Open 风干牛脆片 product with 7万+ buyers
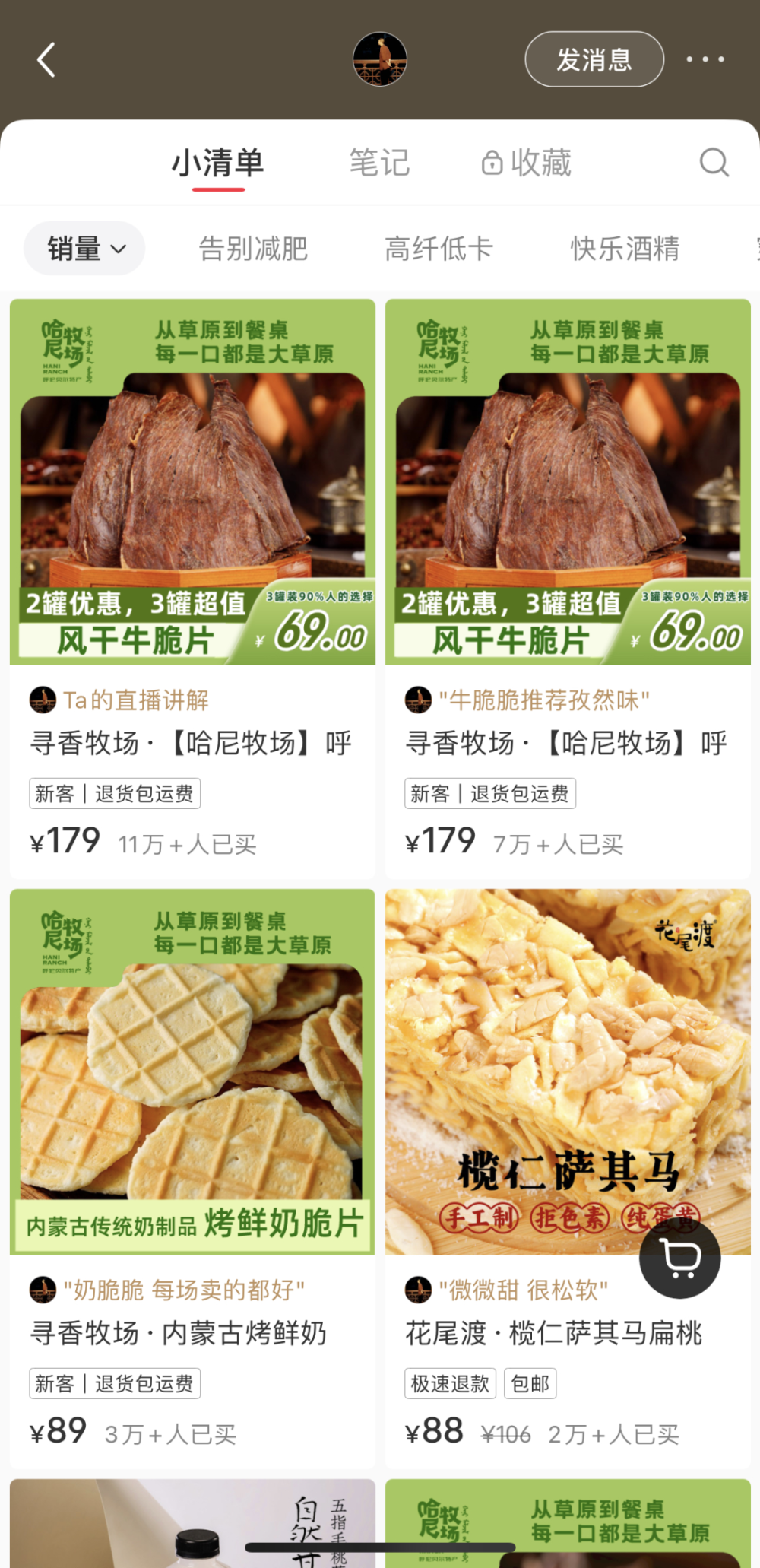760x1568 pixels. [x=568, y=482]
